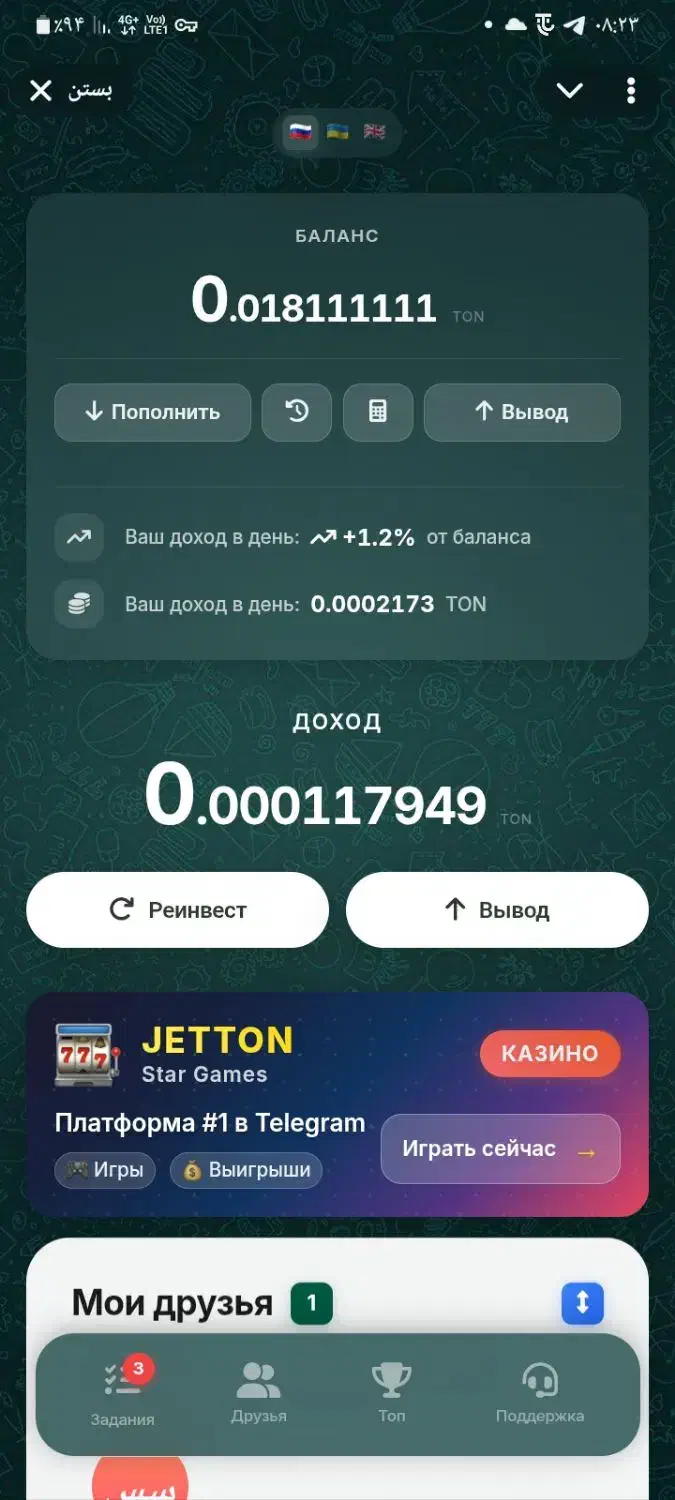This screenshot has width=675, height=1500.
Task: Tap the Пополнить deposit button
Action: tap(152, 412)
